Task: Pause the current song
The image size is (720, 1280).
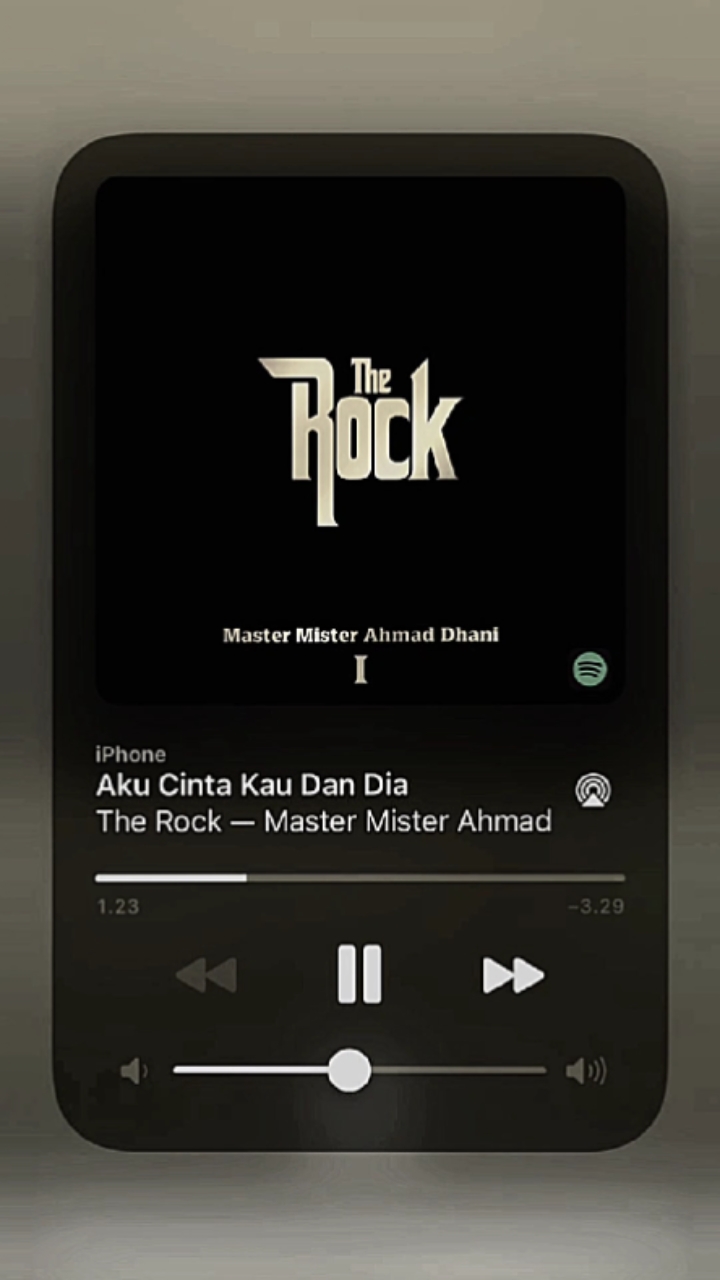Action: tap(359, 974)
